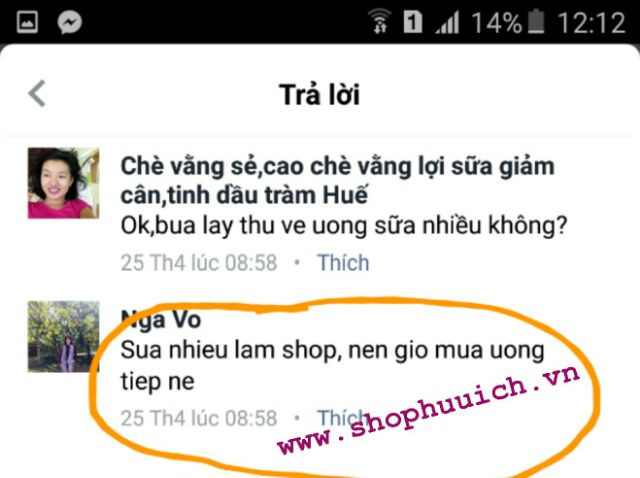View the Chè vằng shop's profile picture
Image resolution: width=640 pixels, height=478 pixels.
coord(63,183)
